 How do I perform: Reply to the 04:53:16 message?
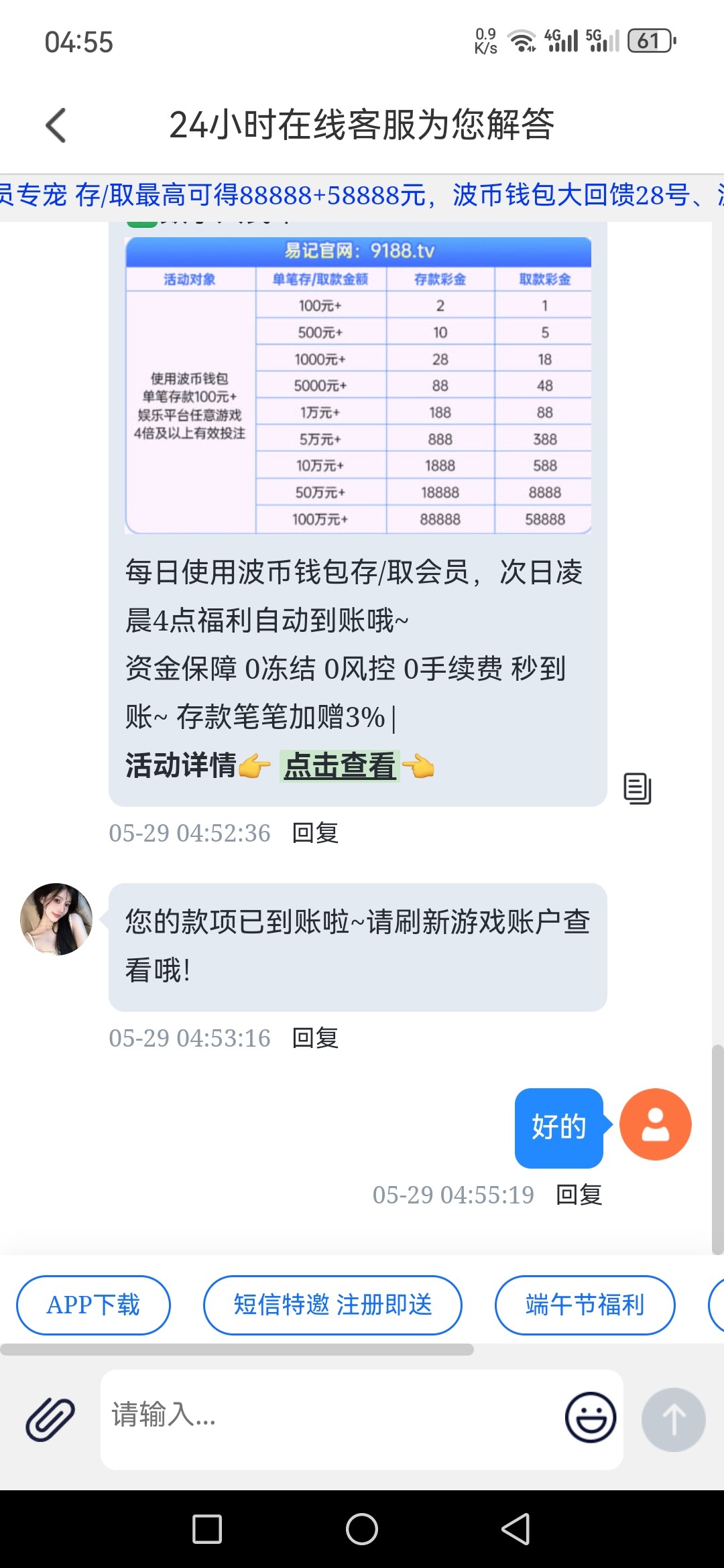(315, 1038)
